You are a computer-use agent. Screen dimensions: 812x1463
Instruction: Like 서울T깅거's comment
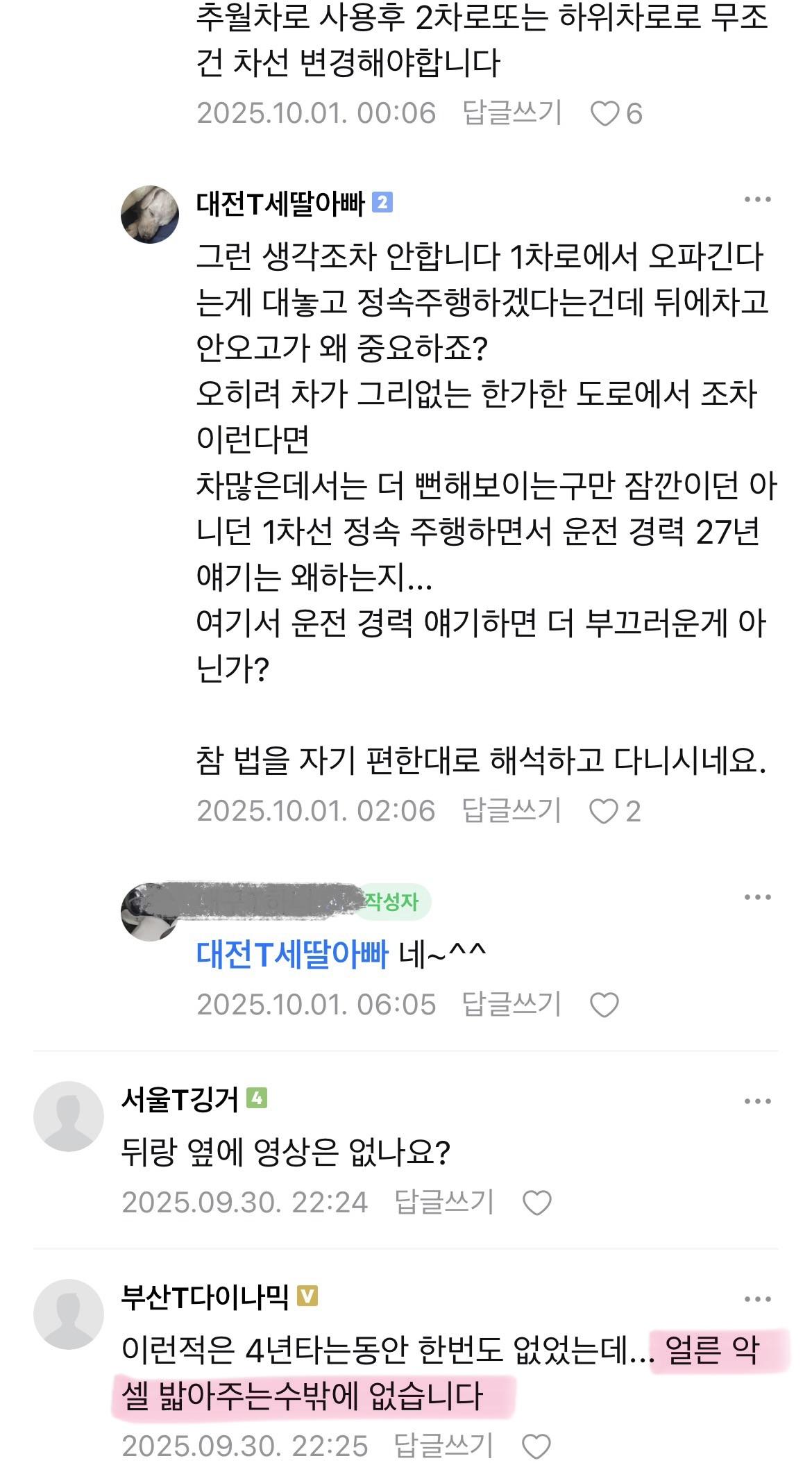(536, 1203)
